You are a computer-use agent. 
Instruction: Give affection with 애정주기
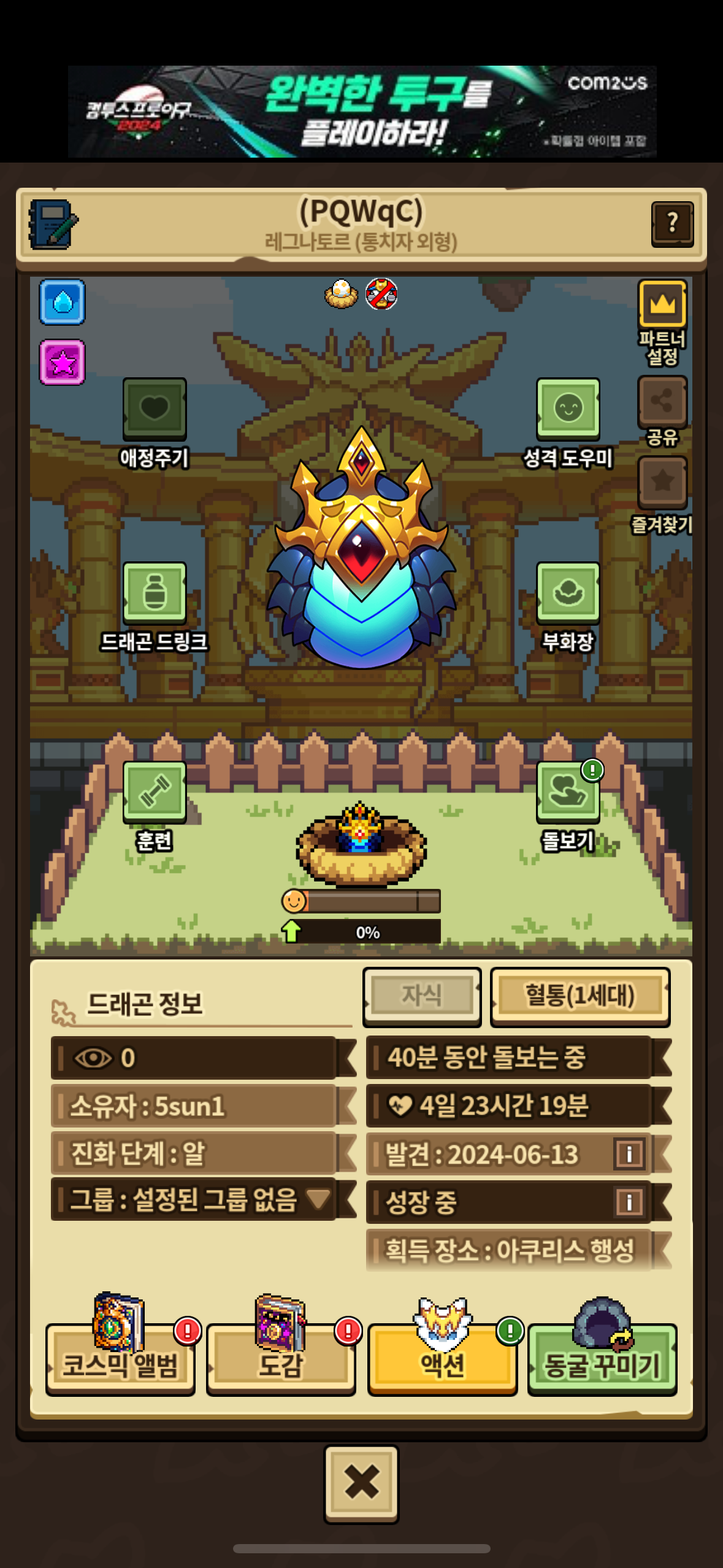point(155,409)
